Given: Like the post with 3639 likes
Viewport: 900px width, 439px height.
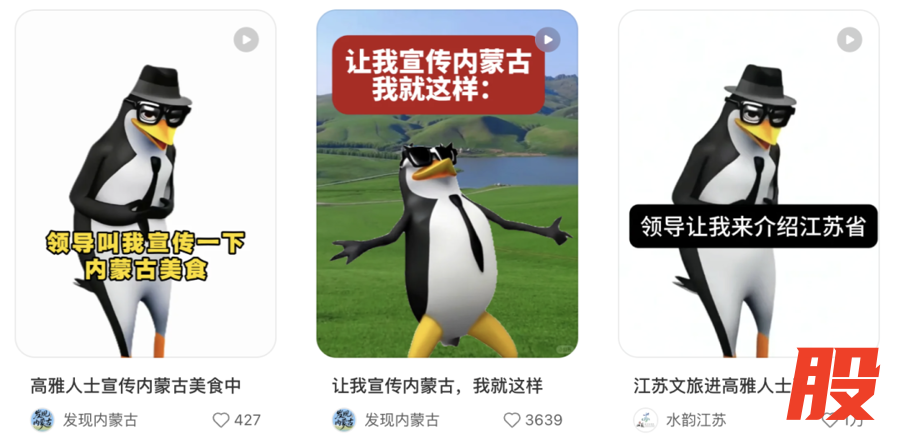Looking at the screenshot, I should (x=512, y=420).
